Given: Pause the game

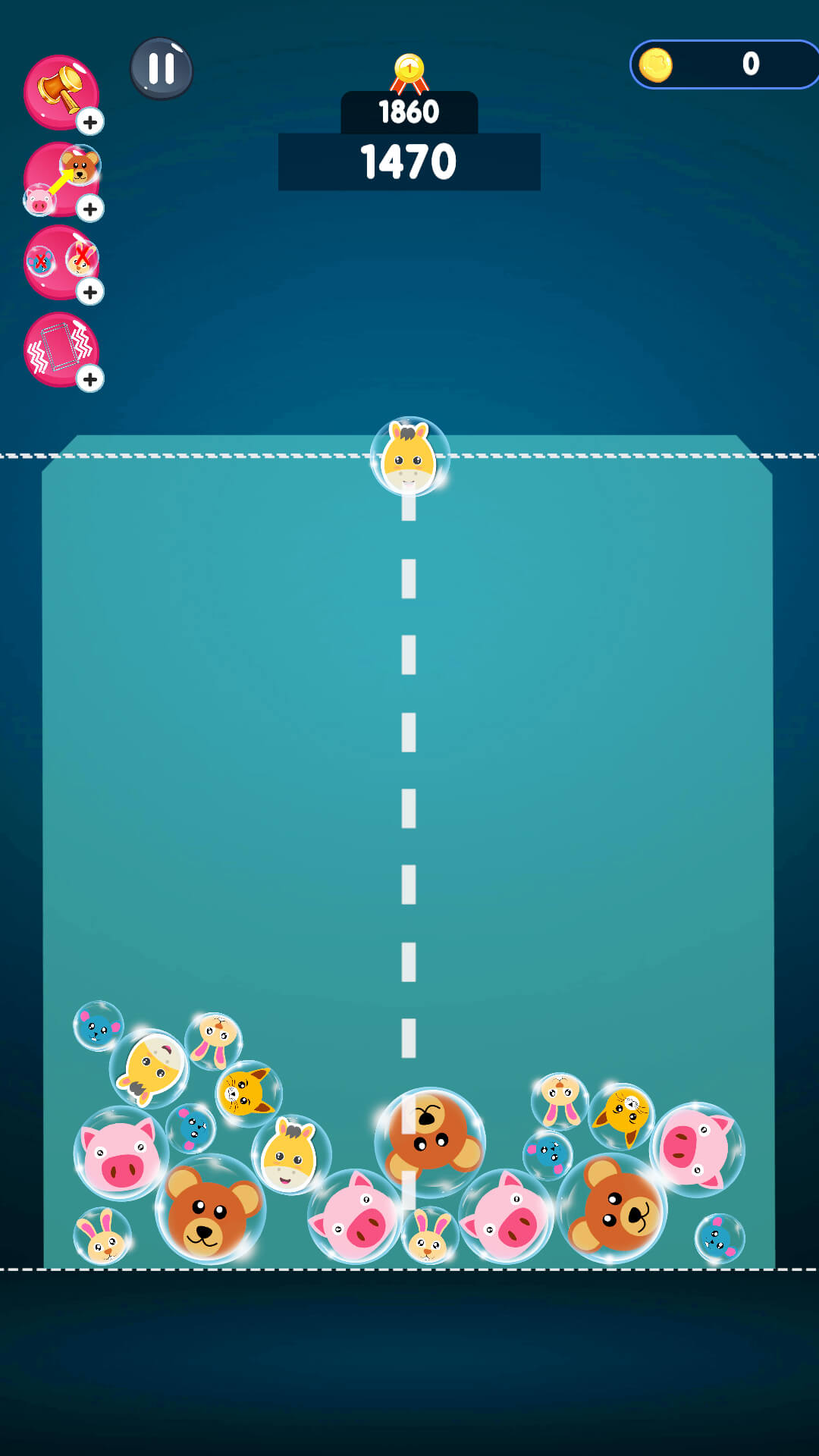Looking at the screenshot, I should 162,68.
